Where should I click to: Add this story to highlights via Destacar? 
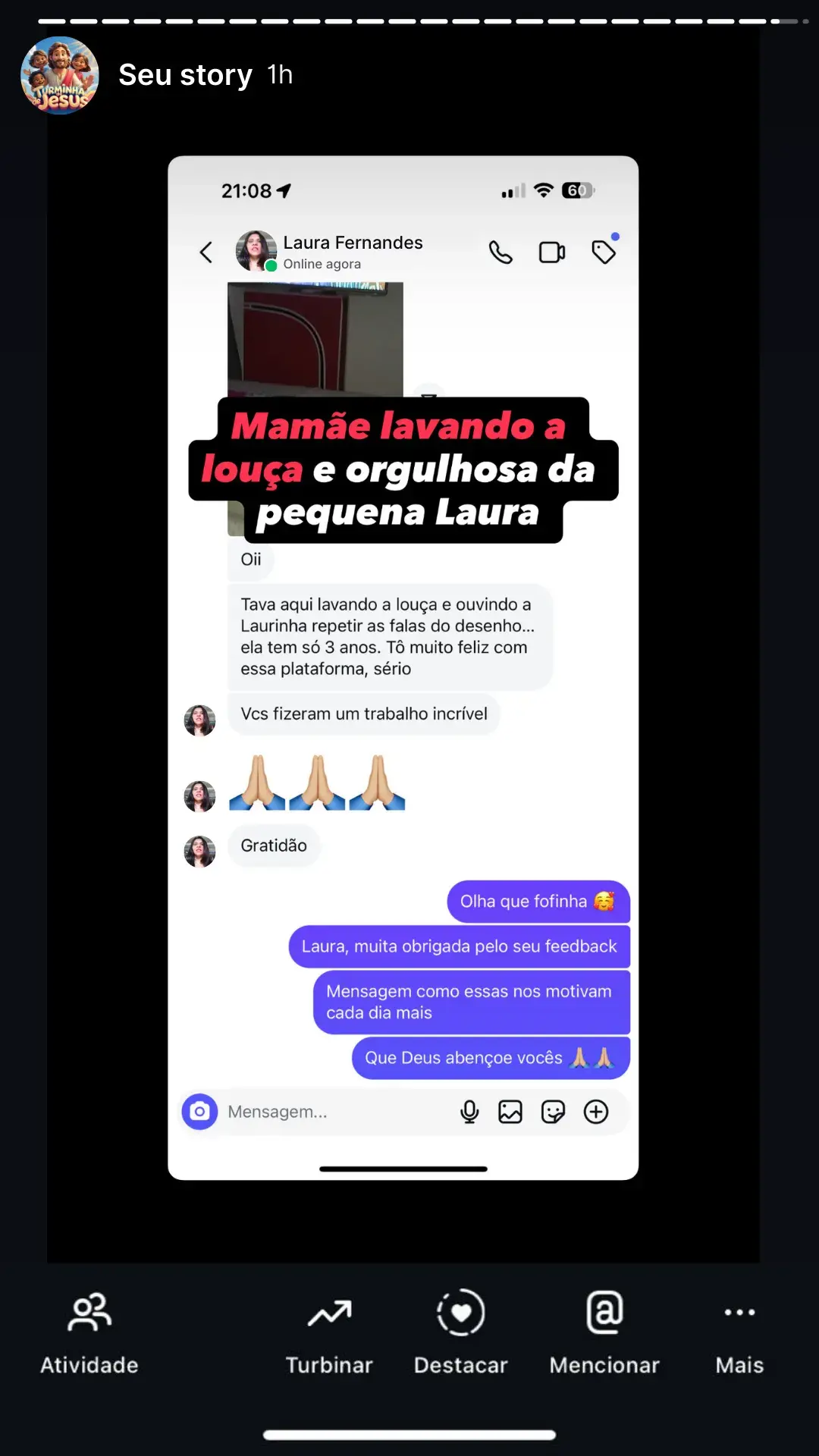click(x=460, y=1331)
